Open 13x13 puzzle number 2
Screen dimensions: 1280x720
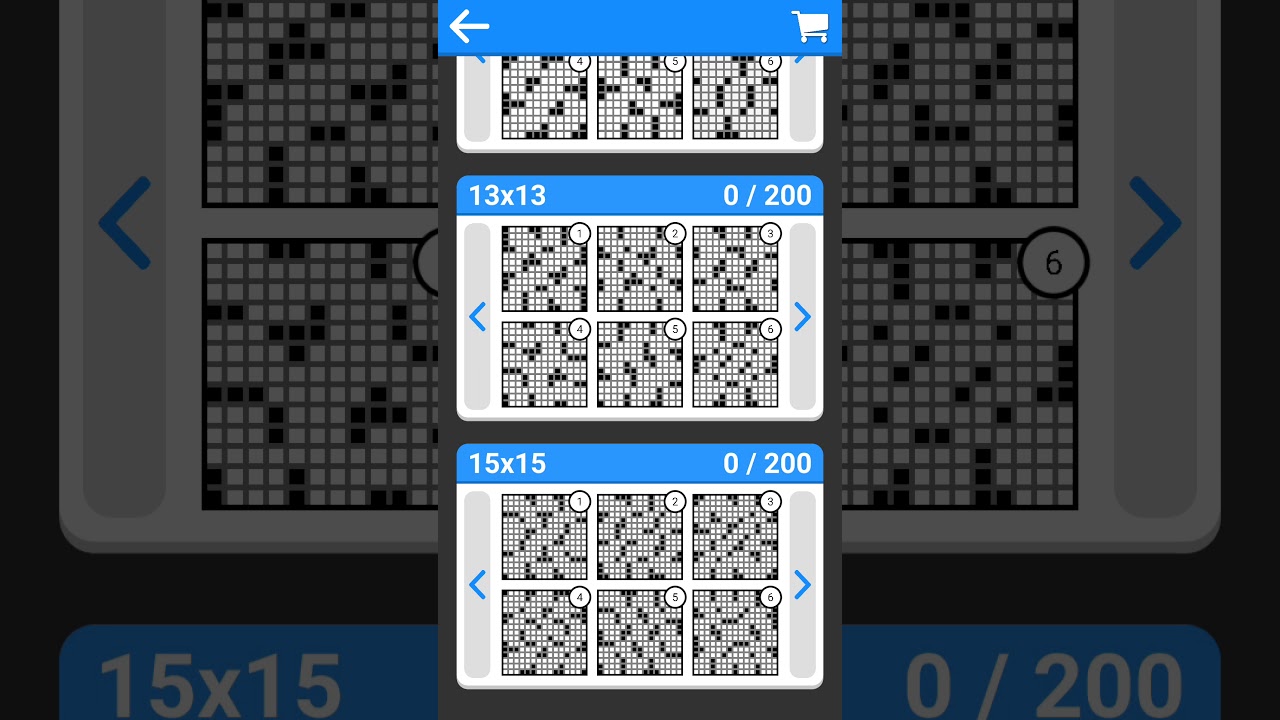click(640, 269)
